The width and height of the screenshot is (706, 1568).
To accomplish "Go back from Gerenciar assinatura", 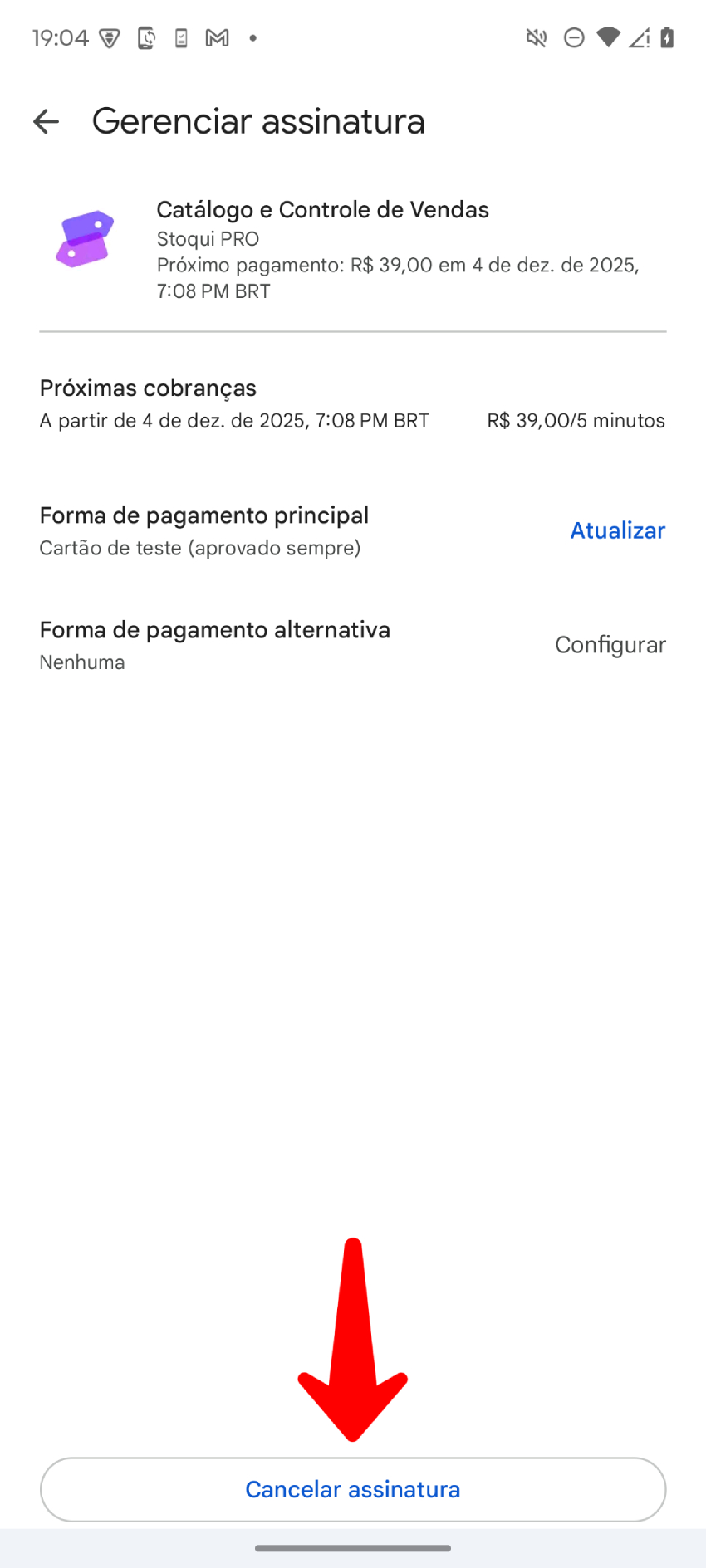I will pos(46,122).
